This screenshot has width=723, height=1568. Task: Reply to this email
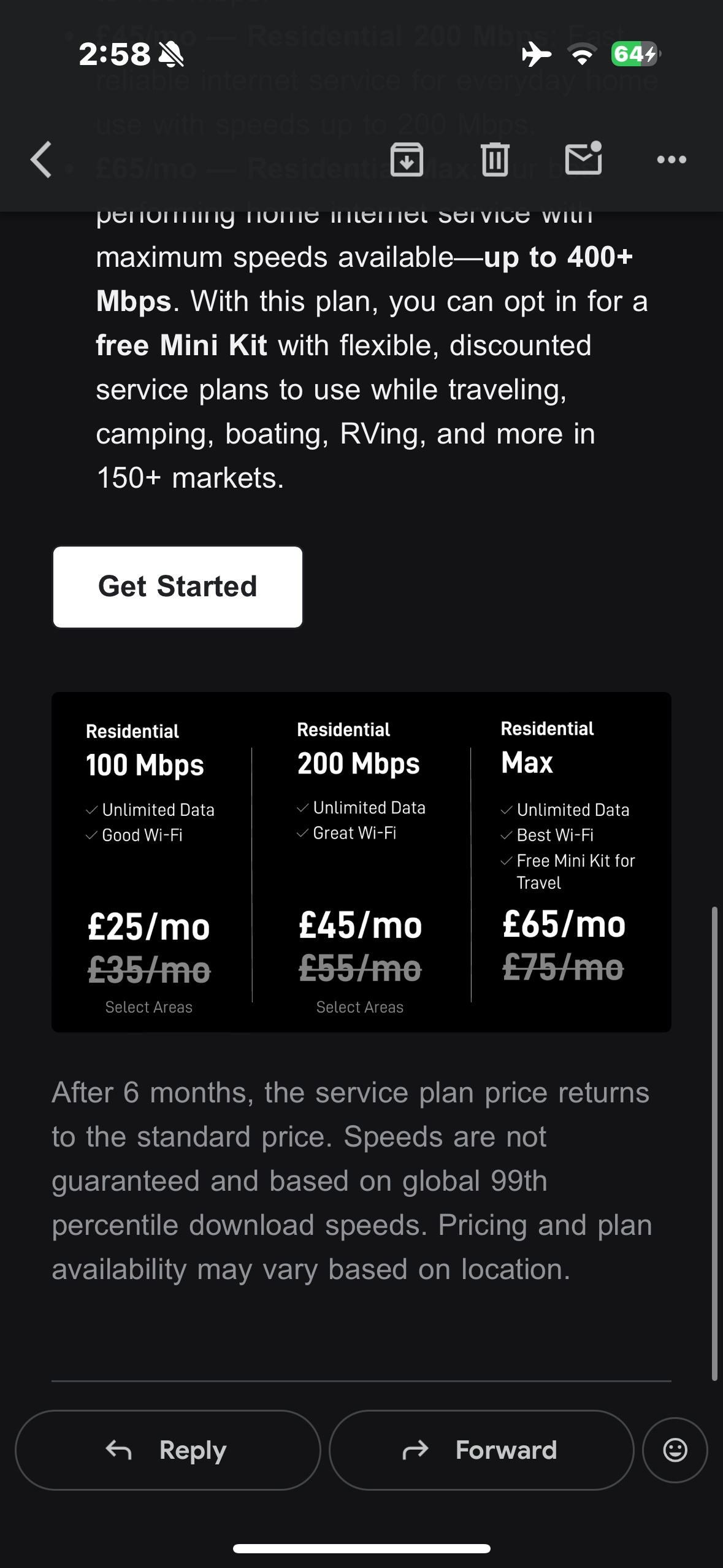click(x=167, y=1450)
